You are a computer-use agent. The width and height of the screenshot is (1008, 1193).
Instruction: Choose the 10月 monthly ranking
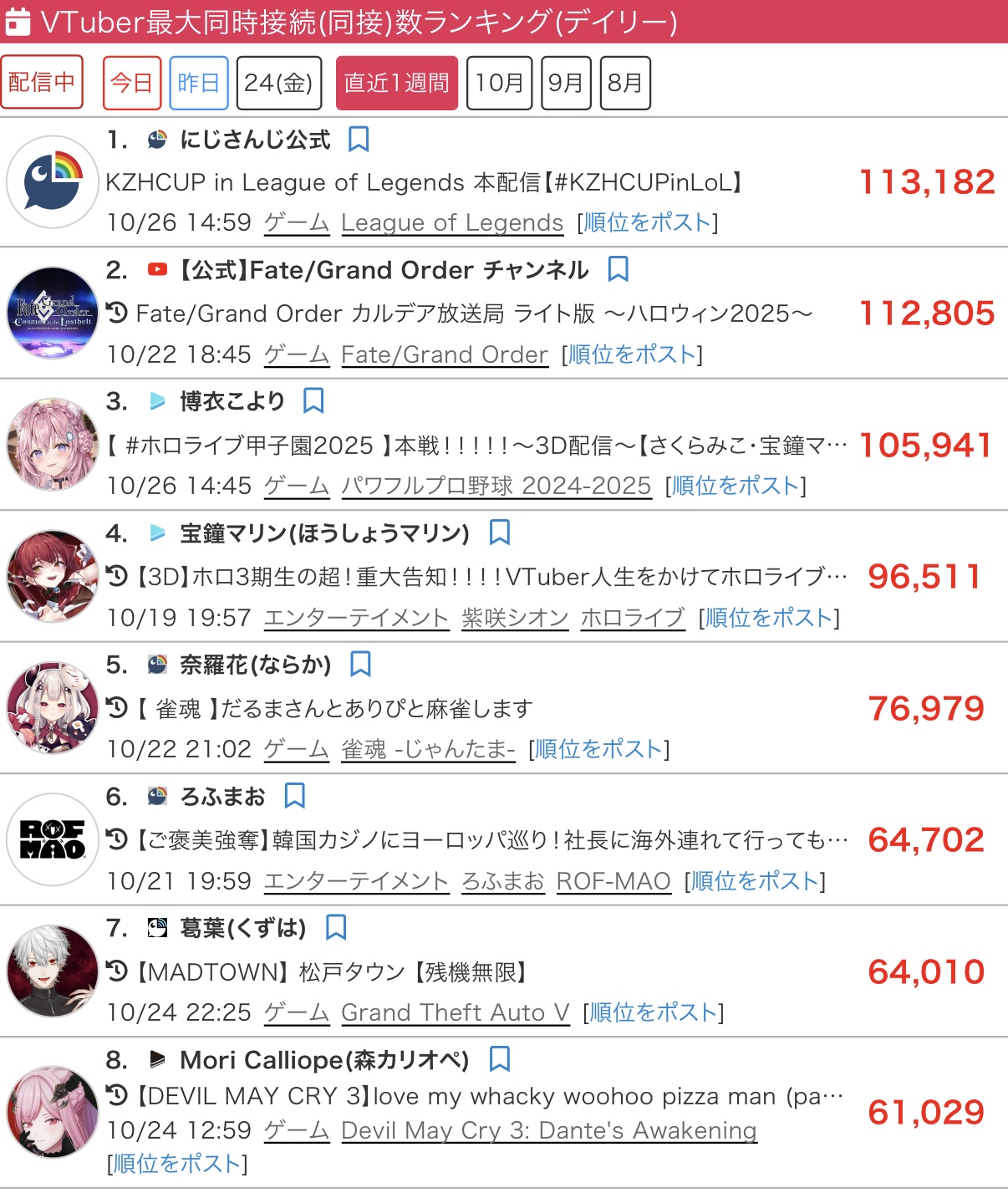[x=499, y=83]
